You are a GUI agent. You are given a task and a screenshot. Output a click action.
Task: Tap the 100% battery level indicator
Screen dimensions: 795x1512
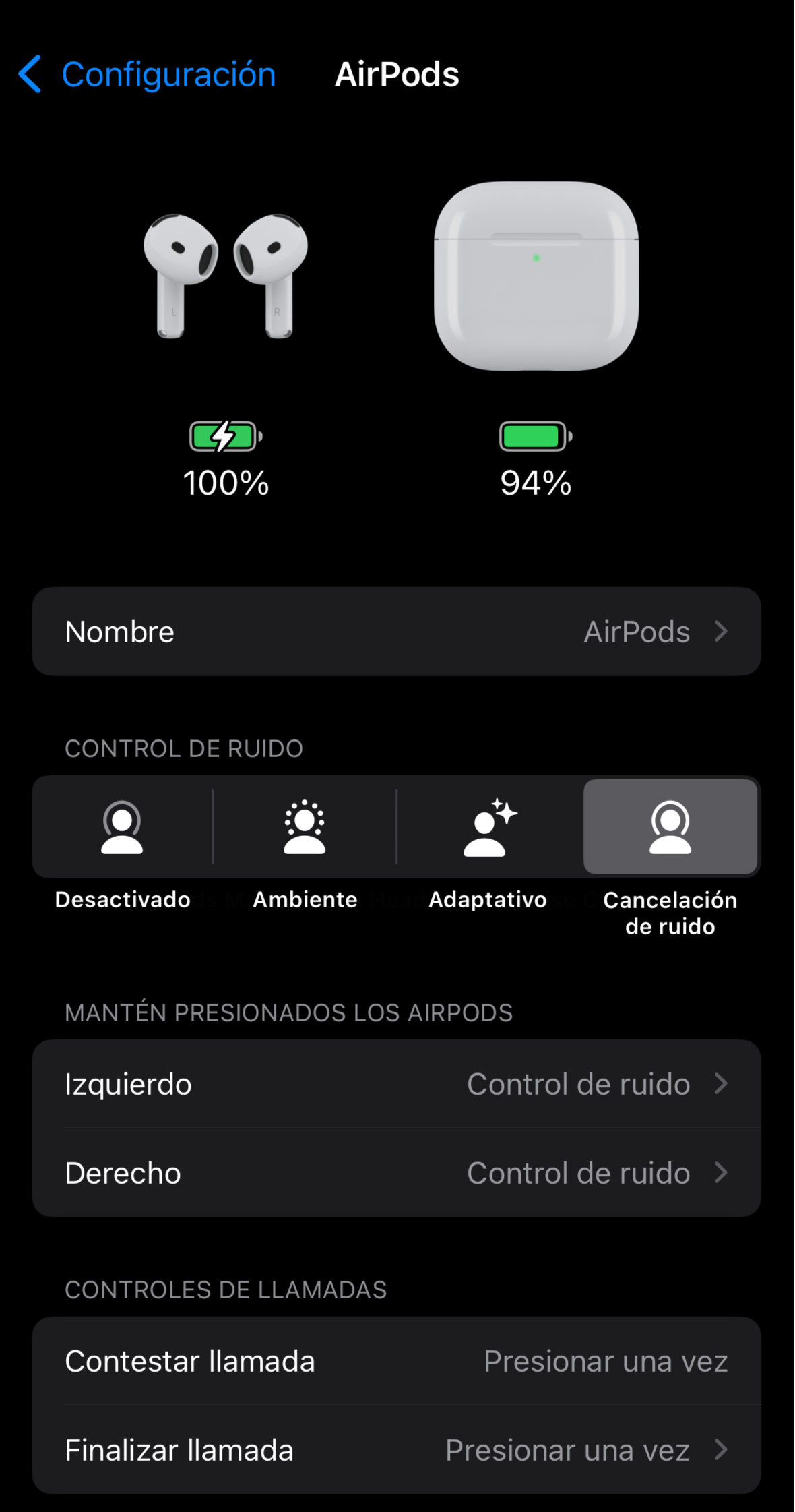[226, 483]
